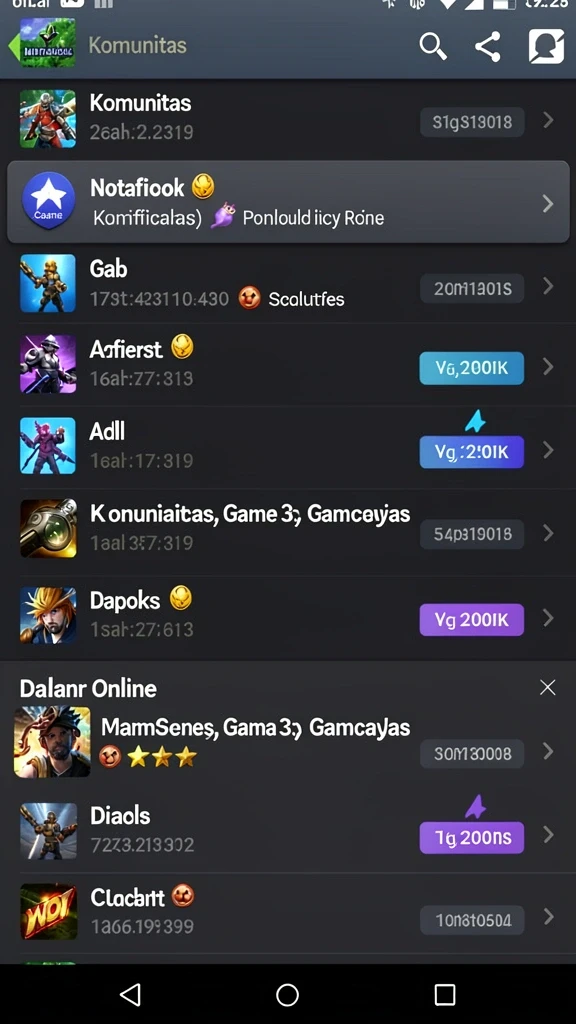576x1024 pixels.
Task: Go to the system home screen
Action: tap(287, 995)
